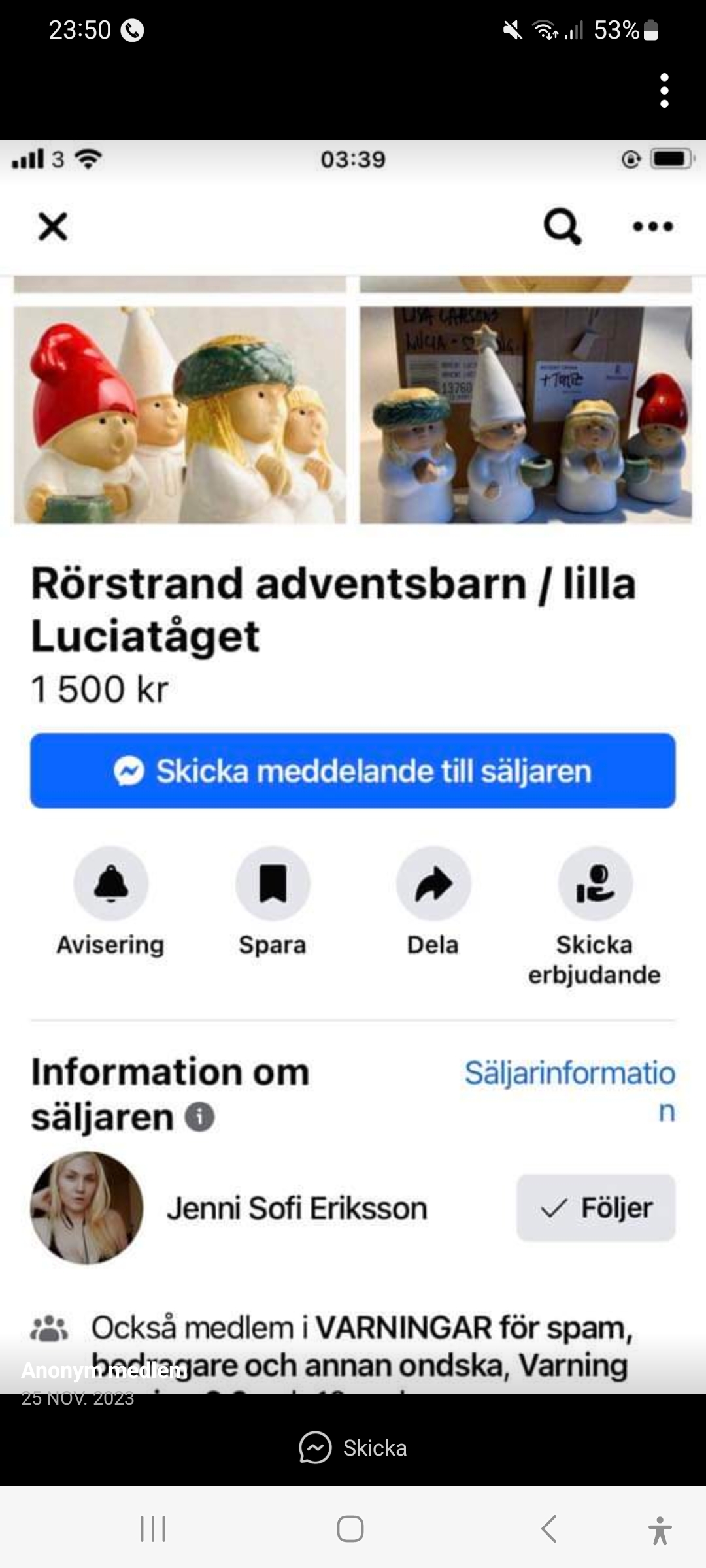Go to the home screen
706x1568 pixels.
(x=350, y=1529)
